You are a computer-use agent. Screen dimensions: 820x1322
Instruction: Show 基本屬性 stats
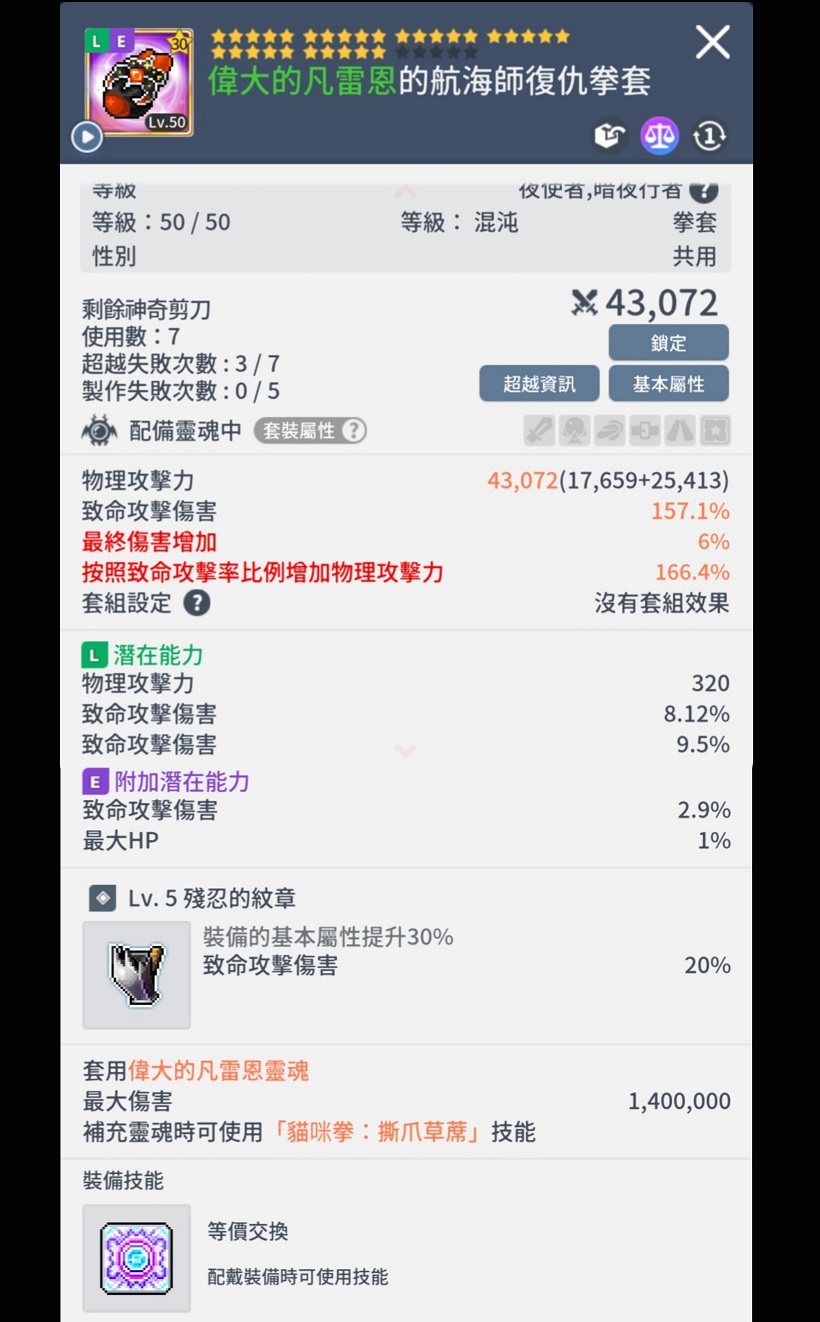[x=668, y=384]
